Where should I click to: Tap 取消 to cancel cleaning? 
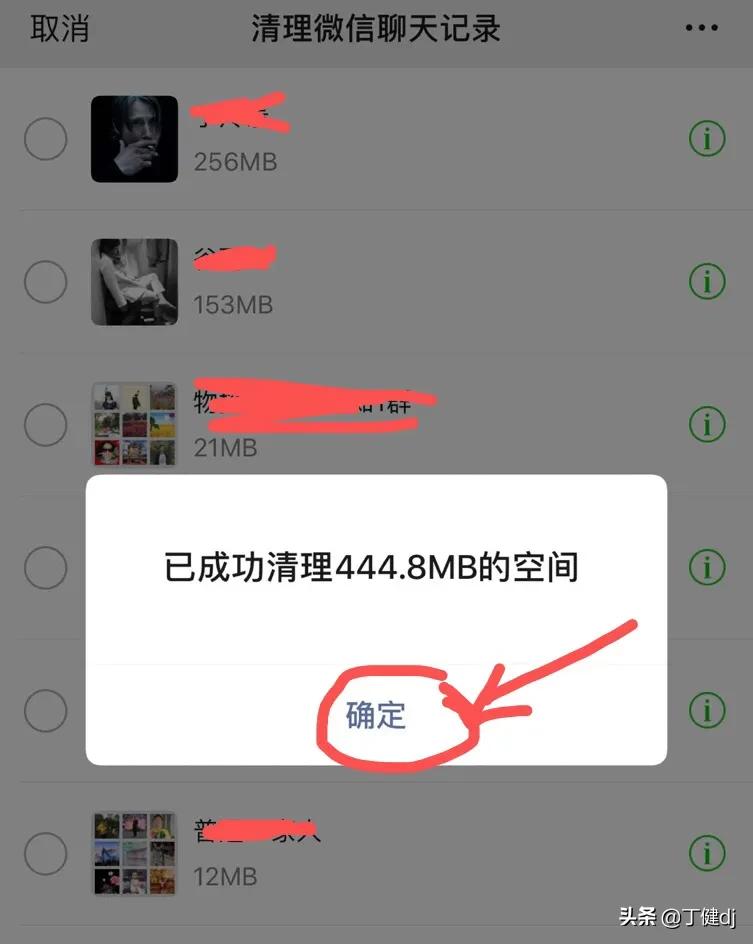60,29
